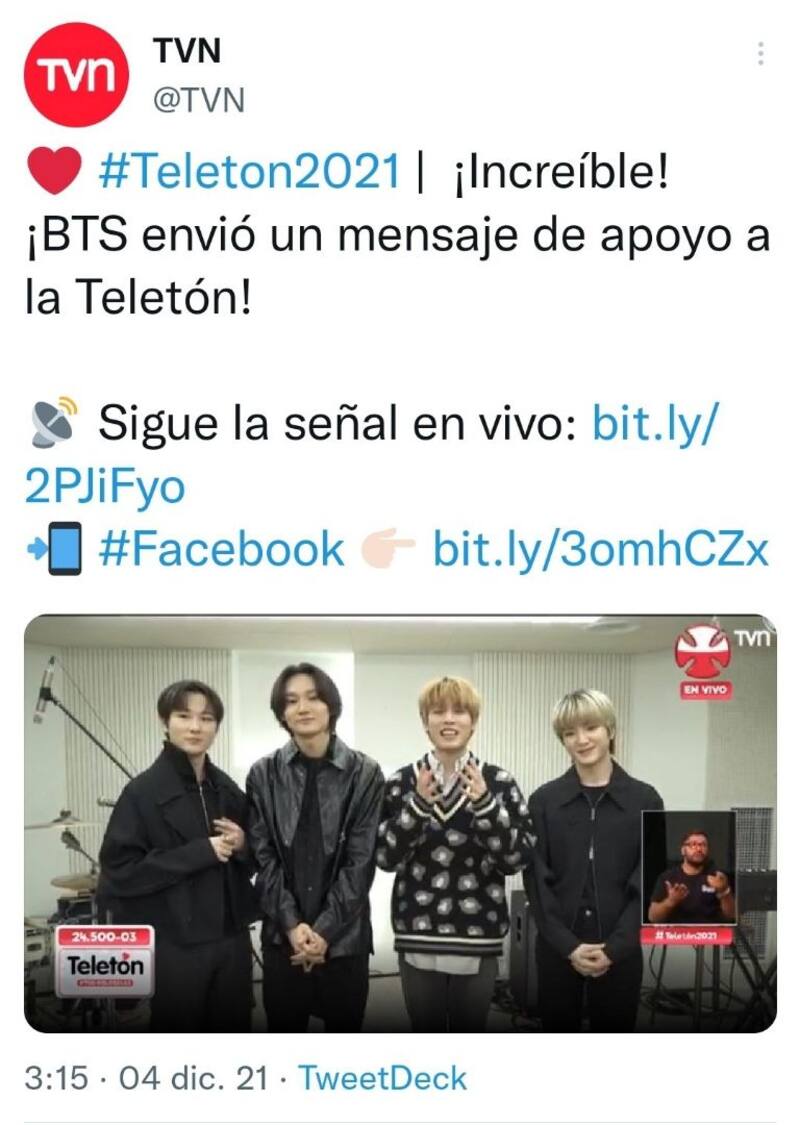Open the #Teleton2021 hashtag
This screenshot has height=1125, width=800.
(250, 173)
